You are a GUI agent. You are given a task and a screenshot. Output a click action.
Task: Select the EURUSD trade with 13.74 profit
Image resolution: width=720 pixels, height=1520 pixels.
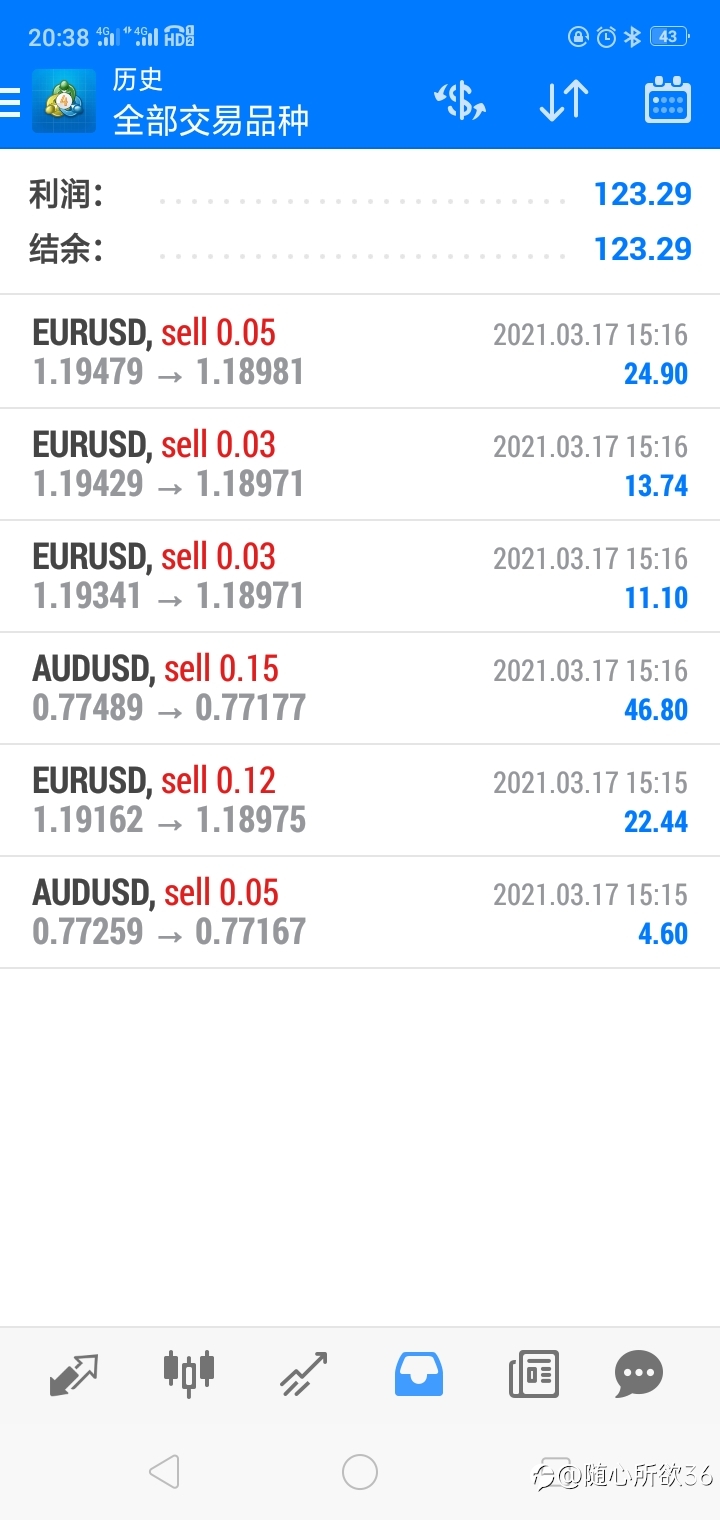tap(360, 464)
